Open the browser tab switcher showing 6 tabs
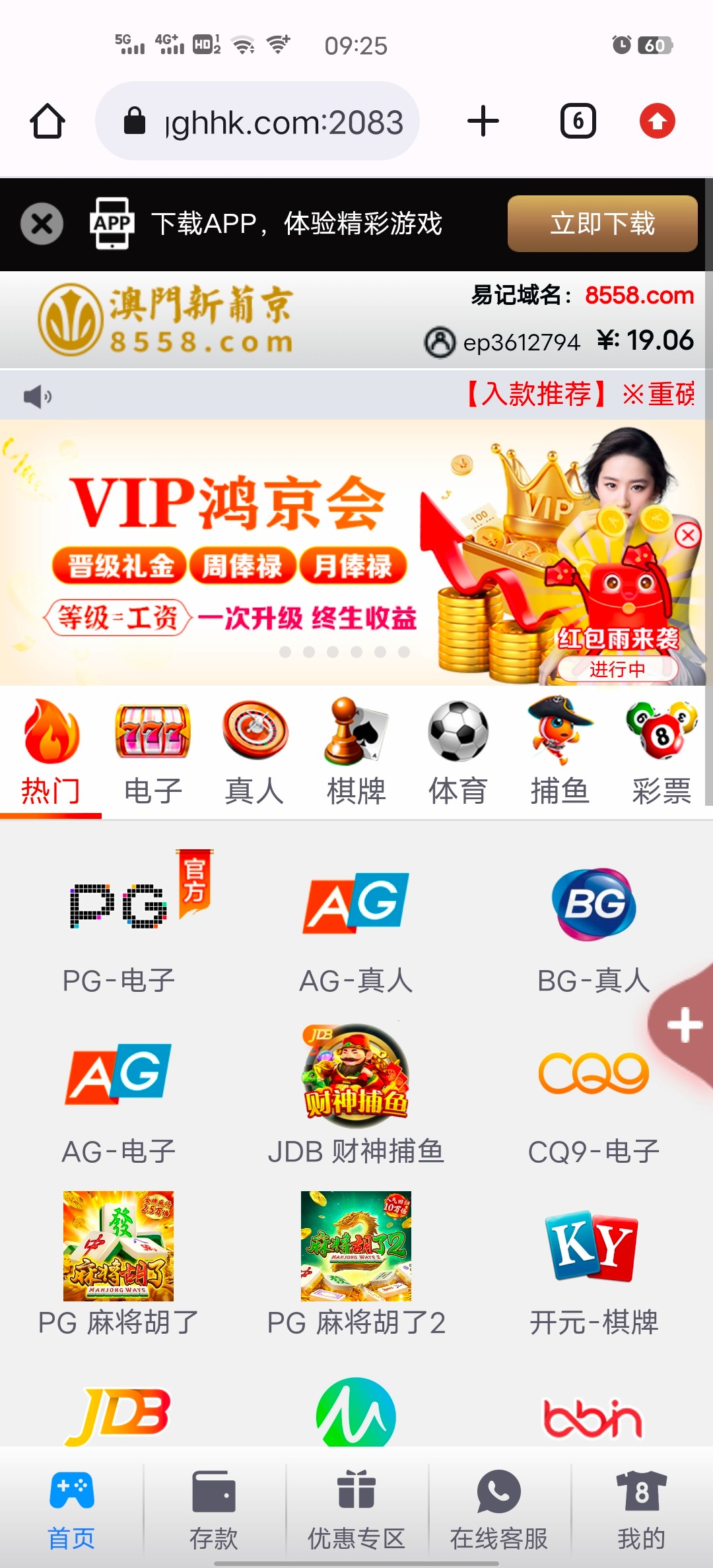The height and width of the screenshot is (1568, 713). click(x=578, y=121)
